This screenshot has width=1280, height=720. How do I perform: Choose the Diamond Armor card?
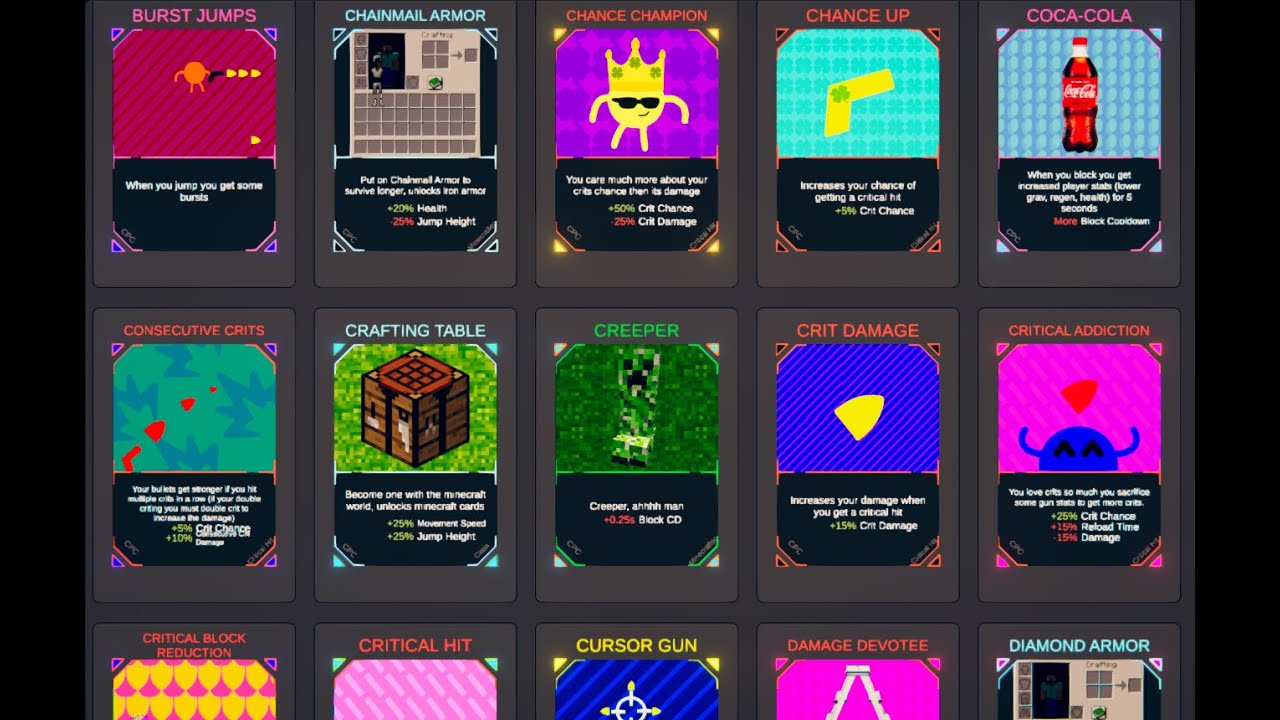1079,680
